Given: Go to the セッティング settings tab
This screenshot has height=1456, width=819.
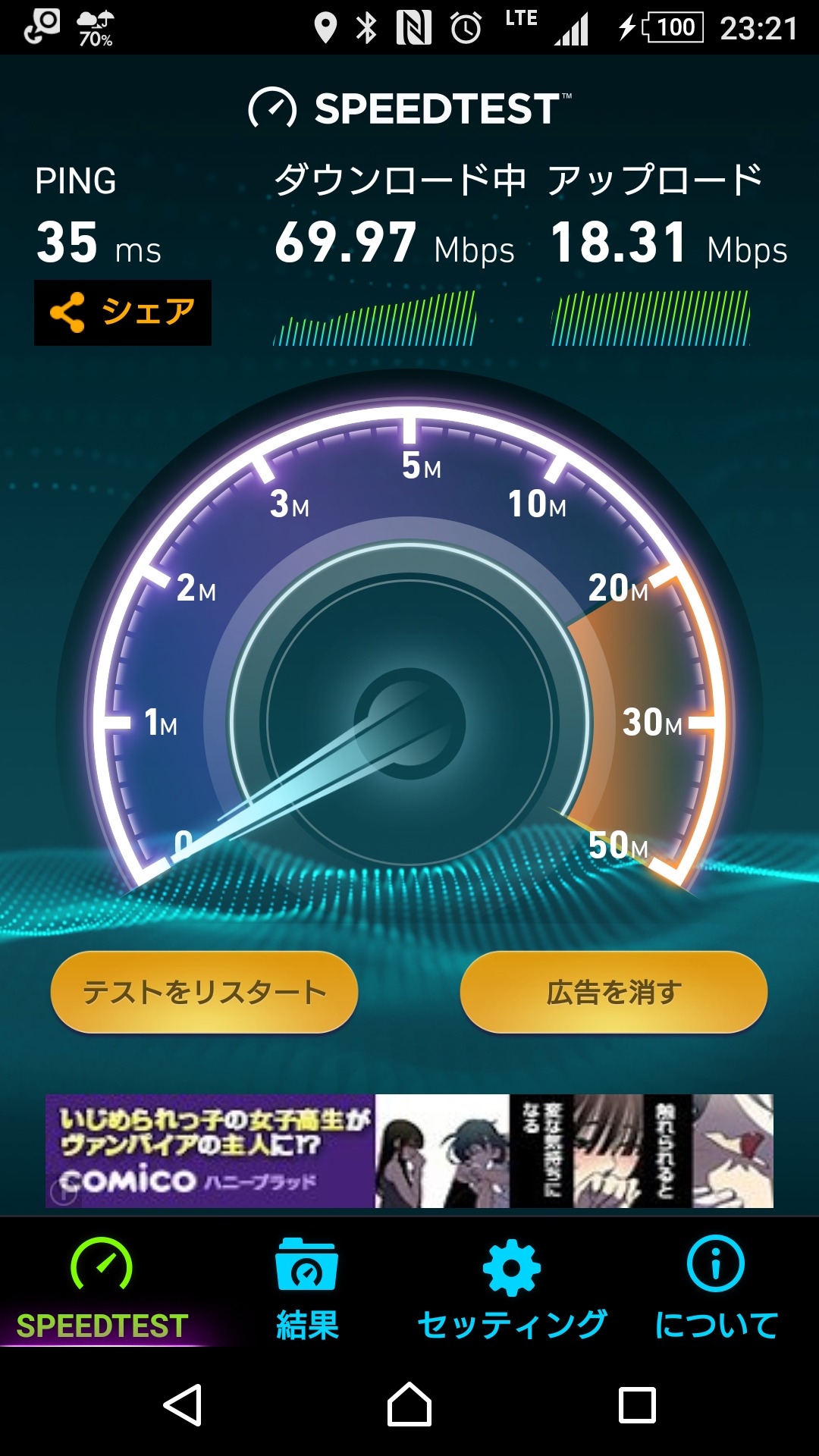Looking at the screenshot, I should point(512,1289).
